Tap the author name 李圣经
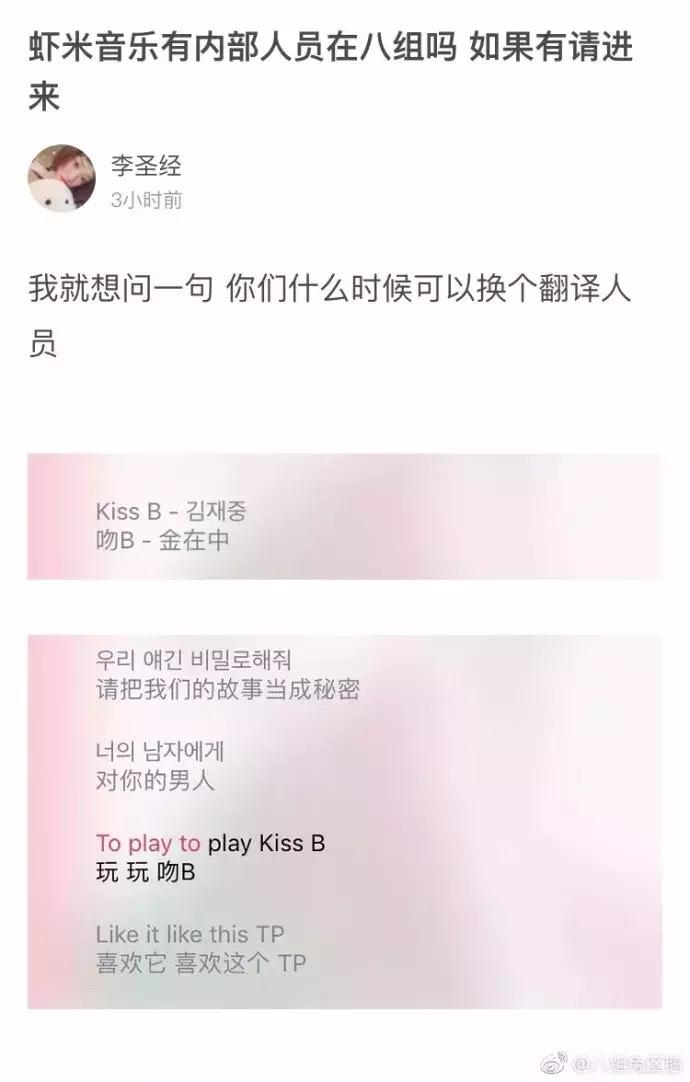The image size is (690, 1082). (x=145, y=166)
